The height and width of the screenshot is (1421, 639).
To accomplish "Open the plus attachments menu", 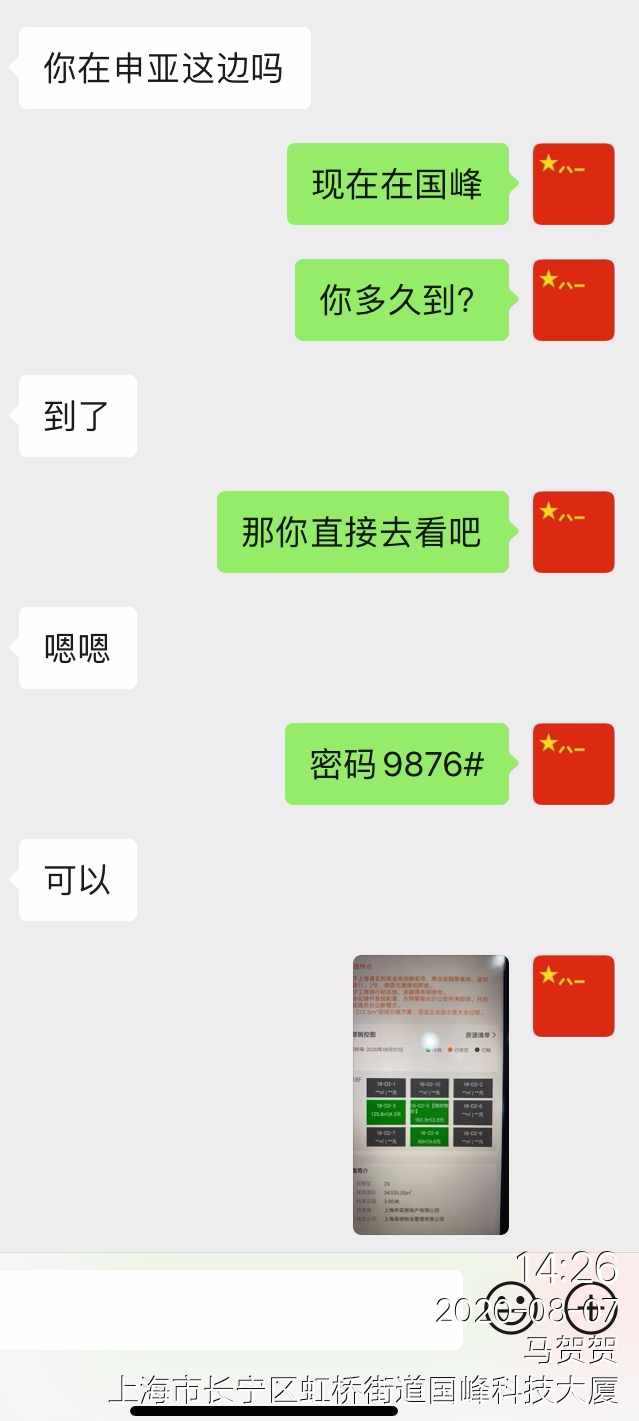I will click(592, 1307).
